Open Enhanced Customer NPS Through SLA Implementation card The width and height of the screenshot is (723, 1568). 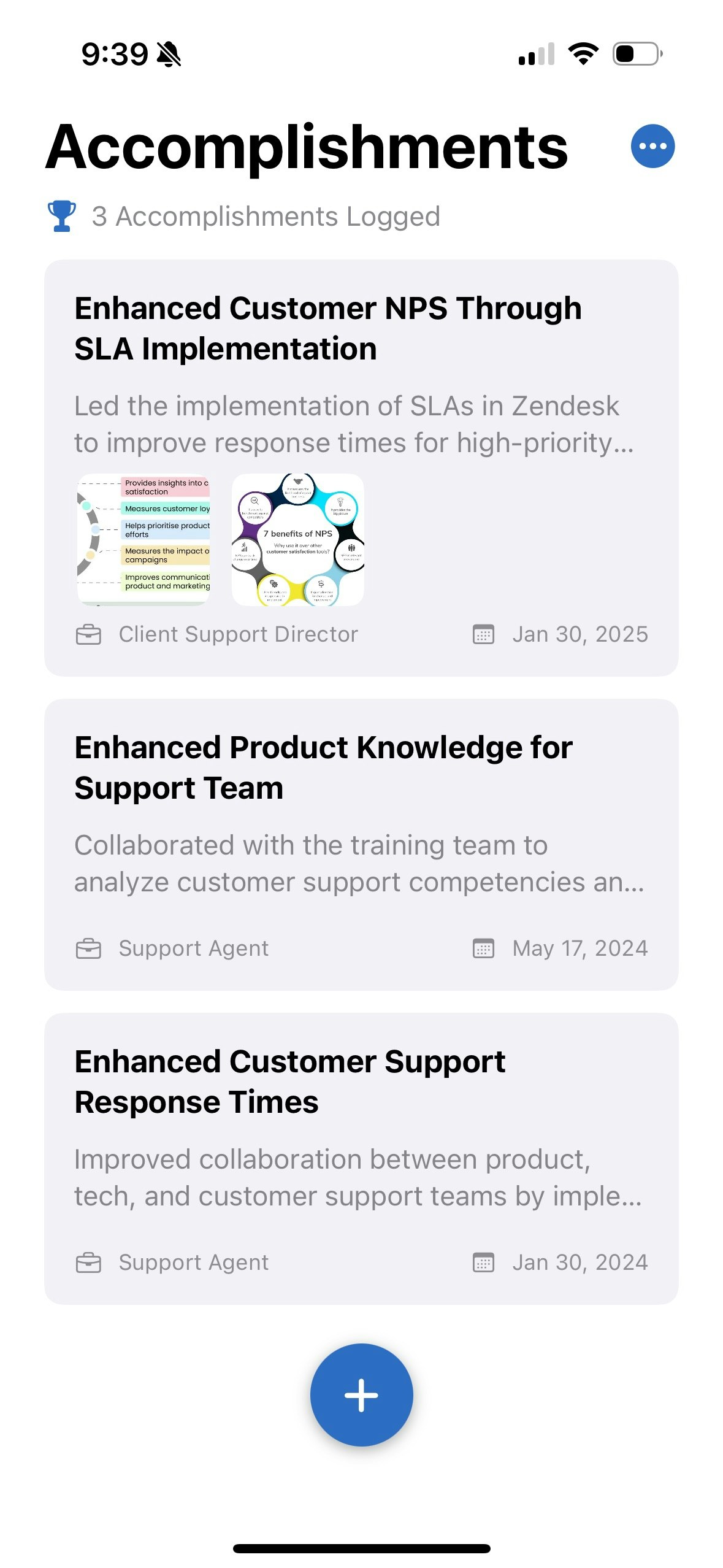361,368
